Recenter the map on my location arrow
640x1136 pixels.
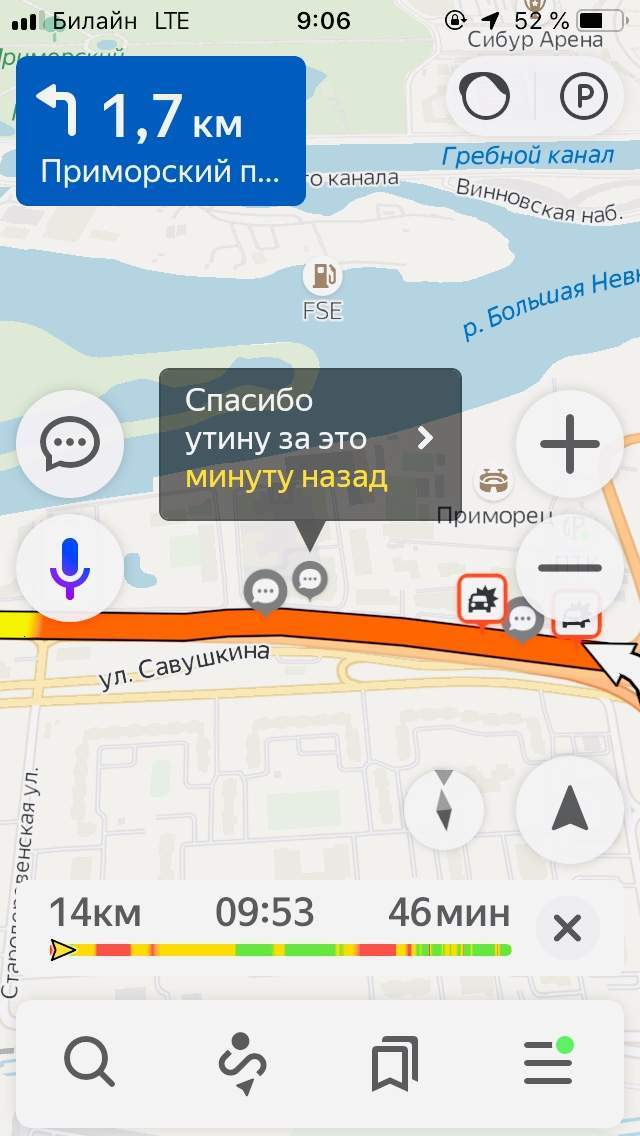pos(570,810)
